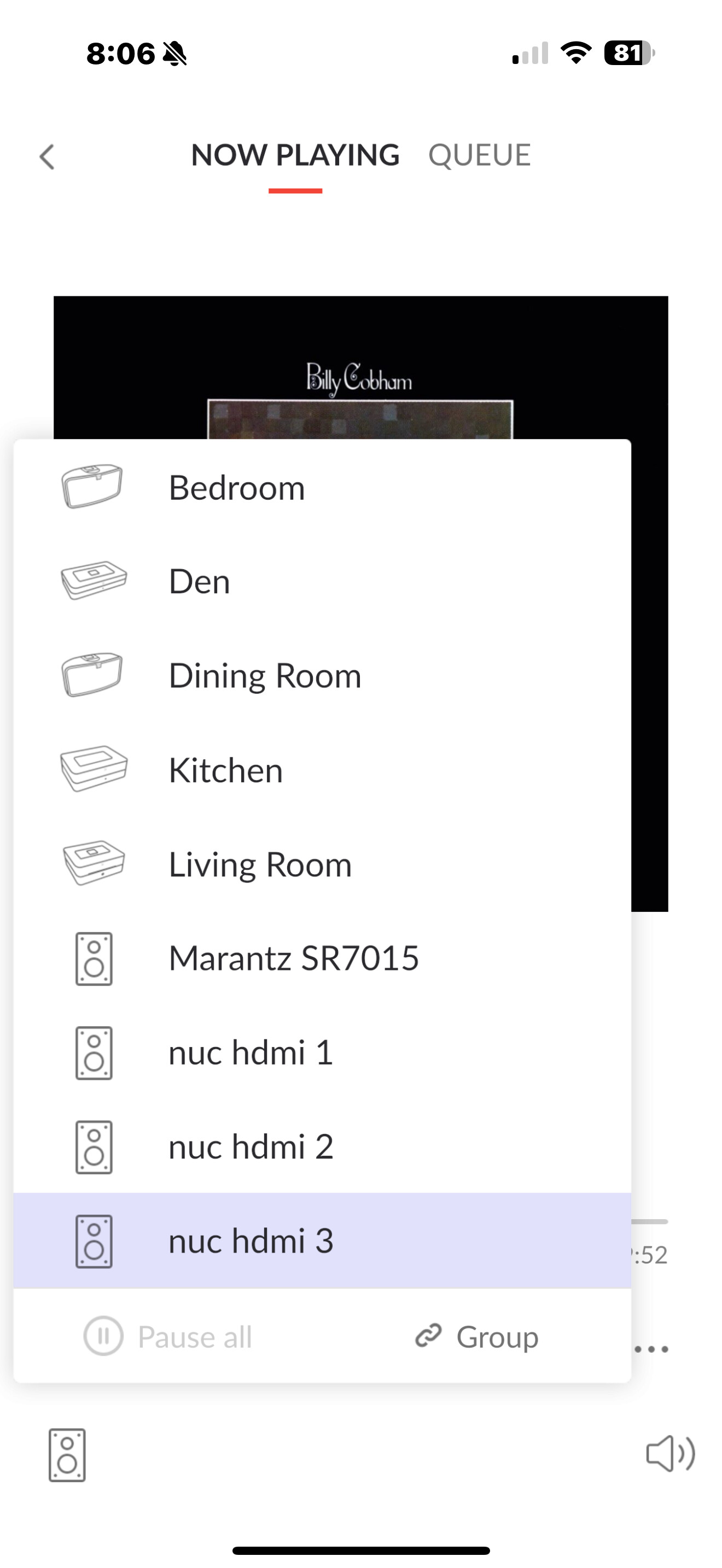Tap the highlighted nuc hdmi 3 zone

pyautogui.click(x=322, y=1241)
